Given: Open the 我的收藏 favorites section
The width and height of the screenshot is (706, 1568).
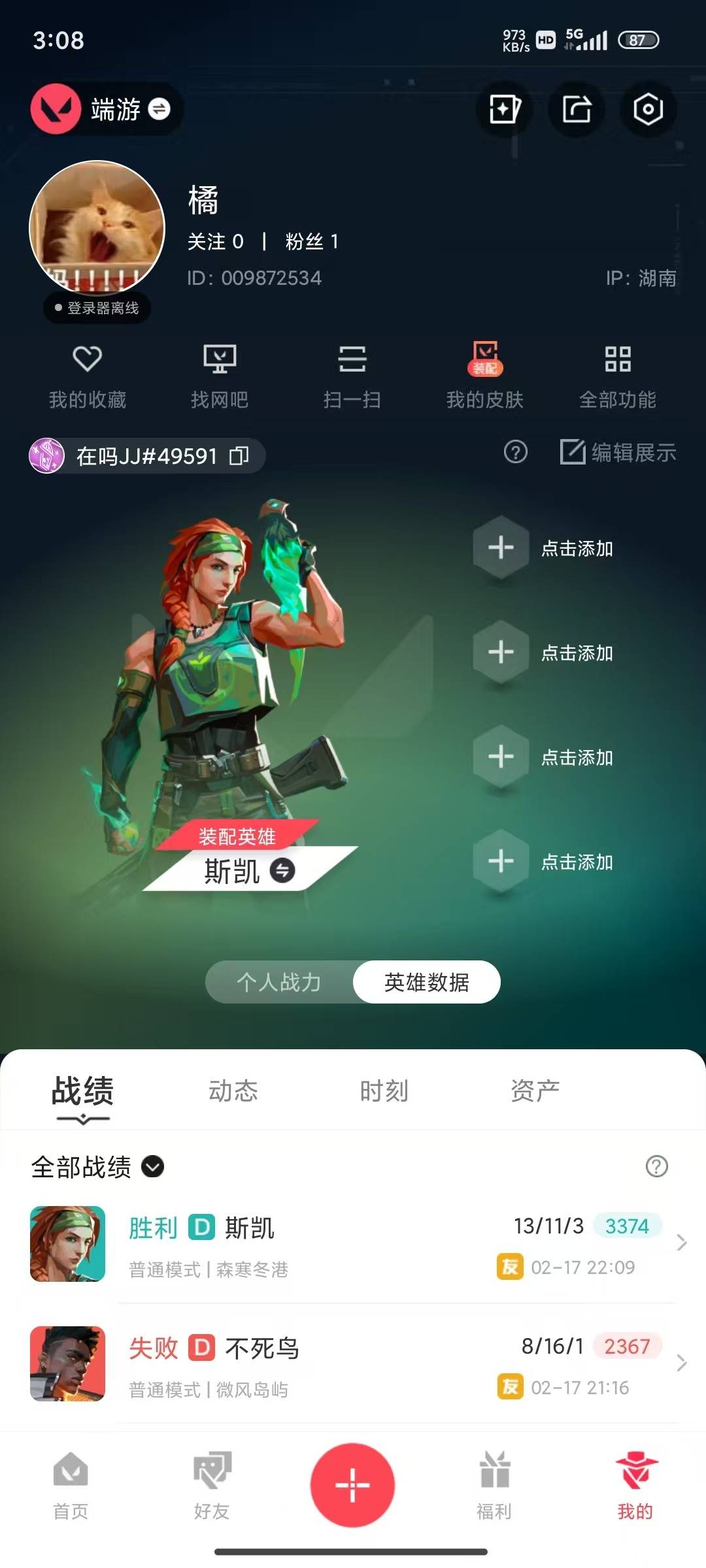Looking at the screenshot, I should click(88, 376).
